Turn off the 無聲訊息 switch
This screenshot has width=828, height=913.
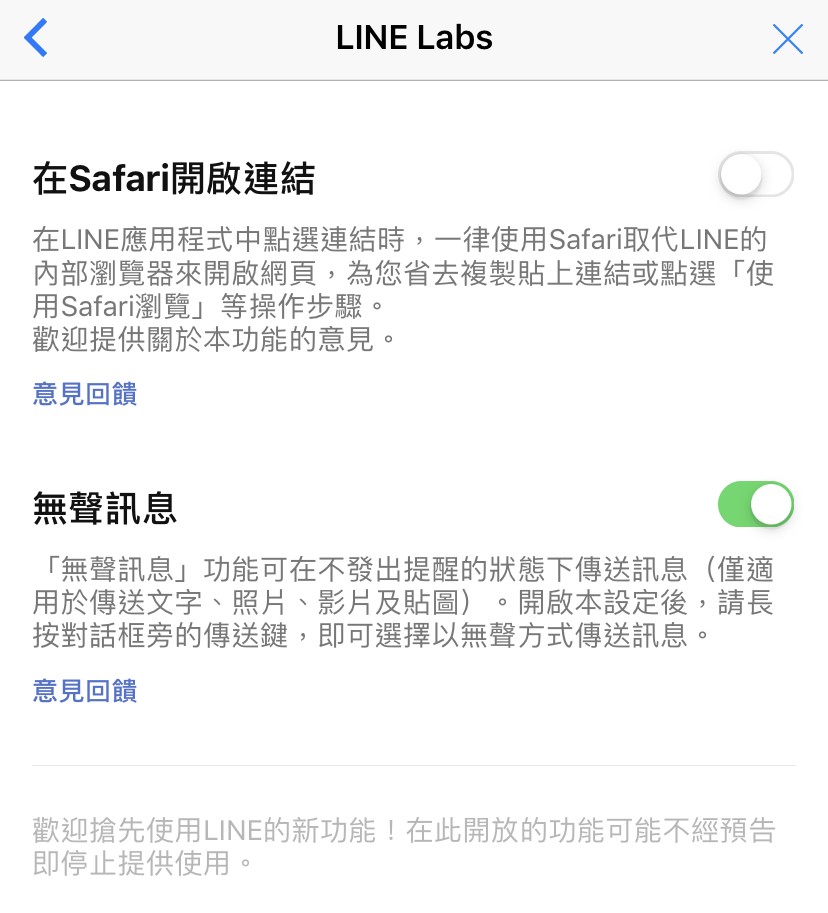pos(755,505)
